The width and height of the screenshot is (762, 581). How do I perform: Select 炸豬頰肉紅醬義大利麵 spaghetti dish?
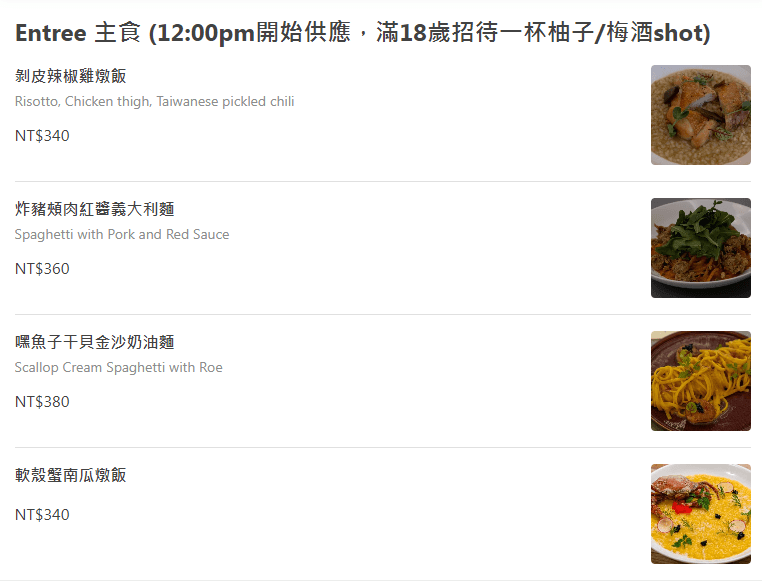pyautogui.click(x=95, y=210)
